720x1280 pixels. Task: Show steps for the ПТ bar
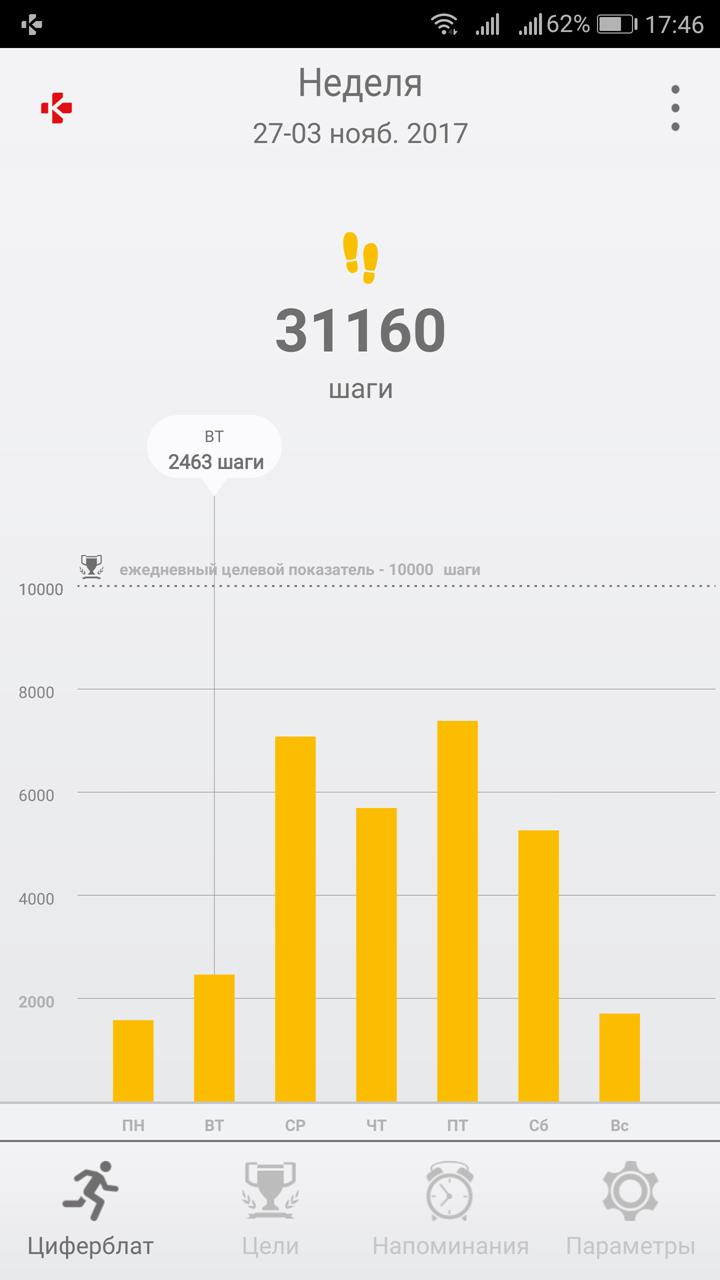pyautogui.click(x=457, y=911)
